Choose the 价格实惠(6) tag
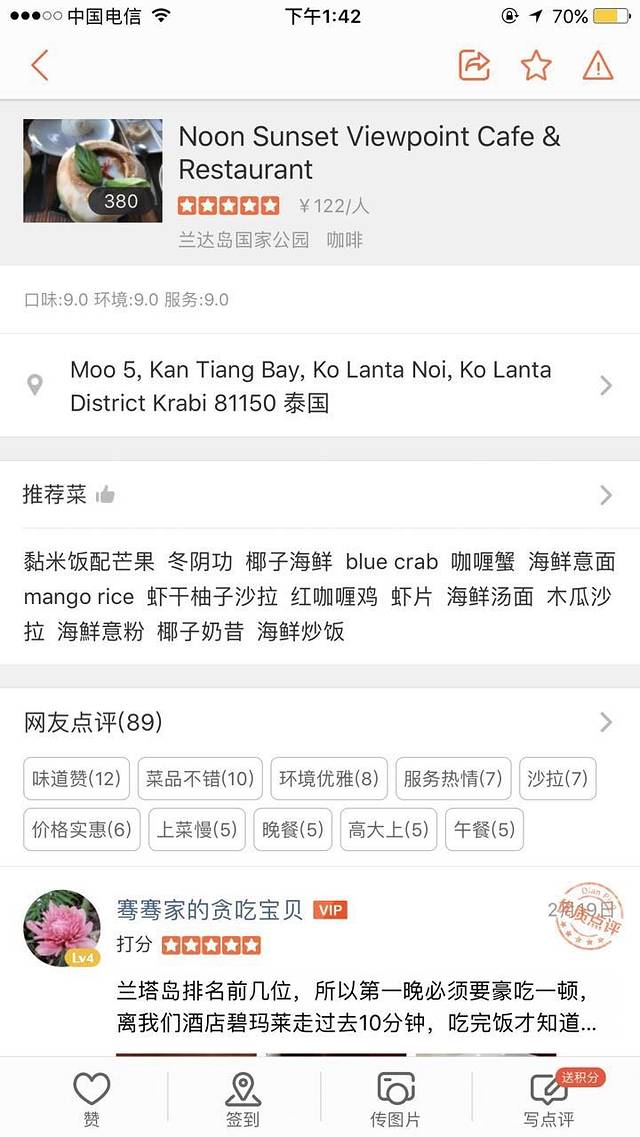 tap(82, 829)
